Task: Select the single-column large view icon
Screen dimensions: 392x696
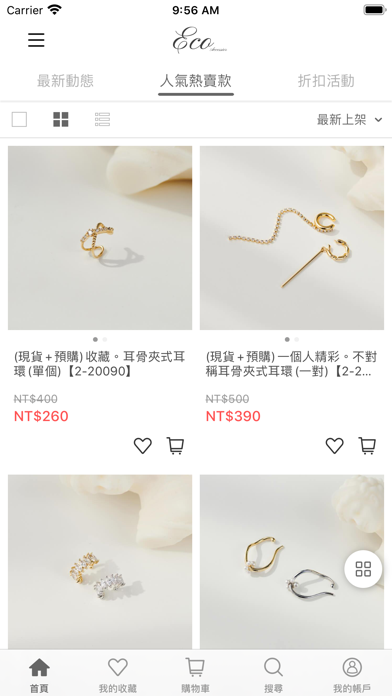Action: pyautogui.click(x=19, y=119)
